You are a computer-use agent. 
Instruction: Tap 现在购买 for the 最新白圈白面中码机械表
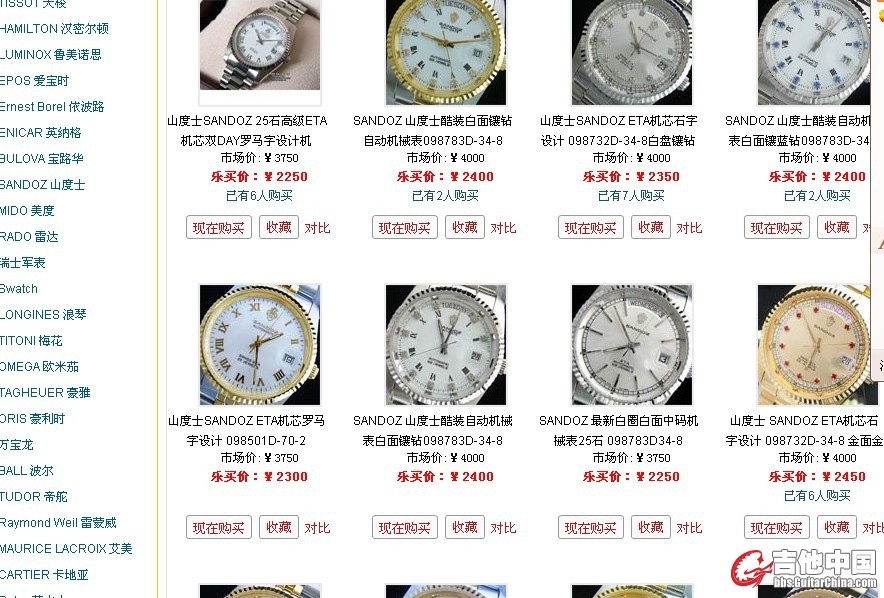click(x=590, y=528)
